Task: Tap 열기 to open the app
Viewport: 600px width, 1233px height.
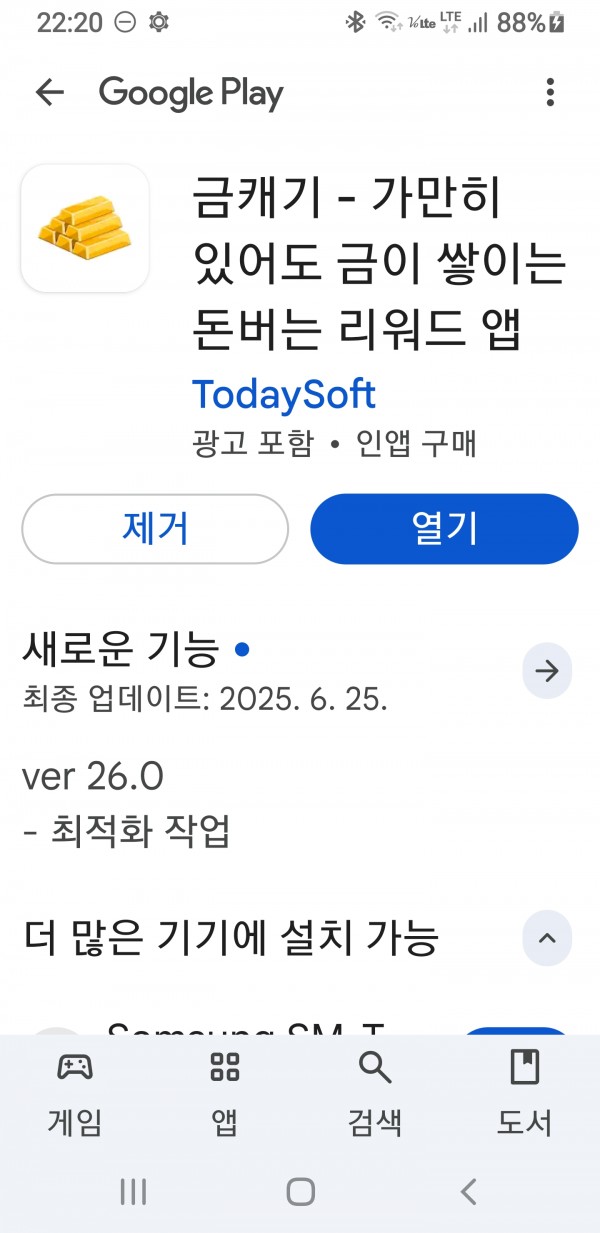Action: (444, 529)
